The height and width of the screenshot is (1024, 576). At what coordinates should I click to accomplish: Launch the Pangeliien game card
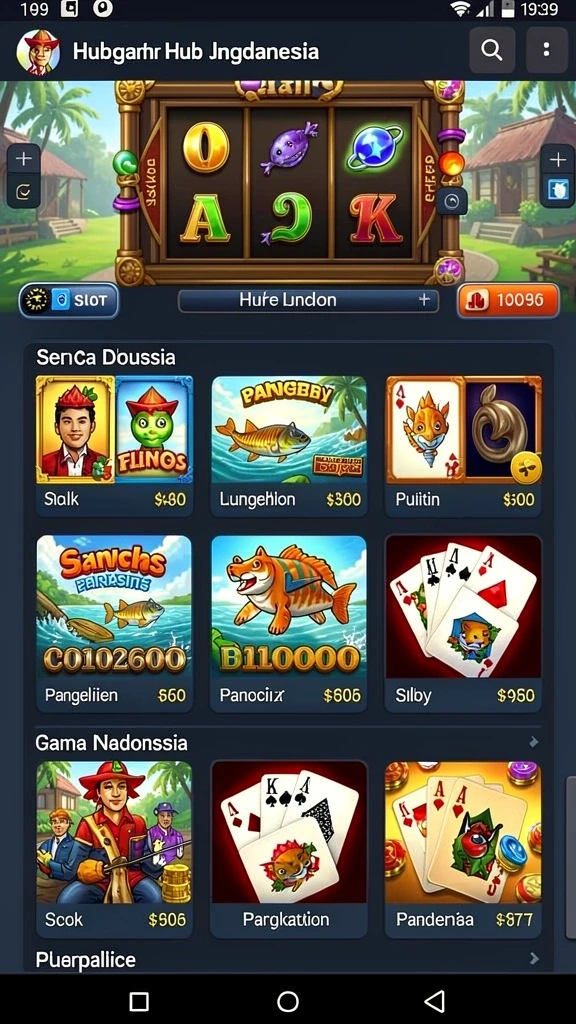(x=114, y=623)
